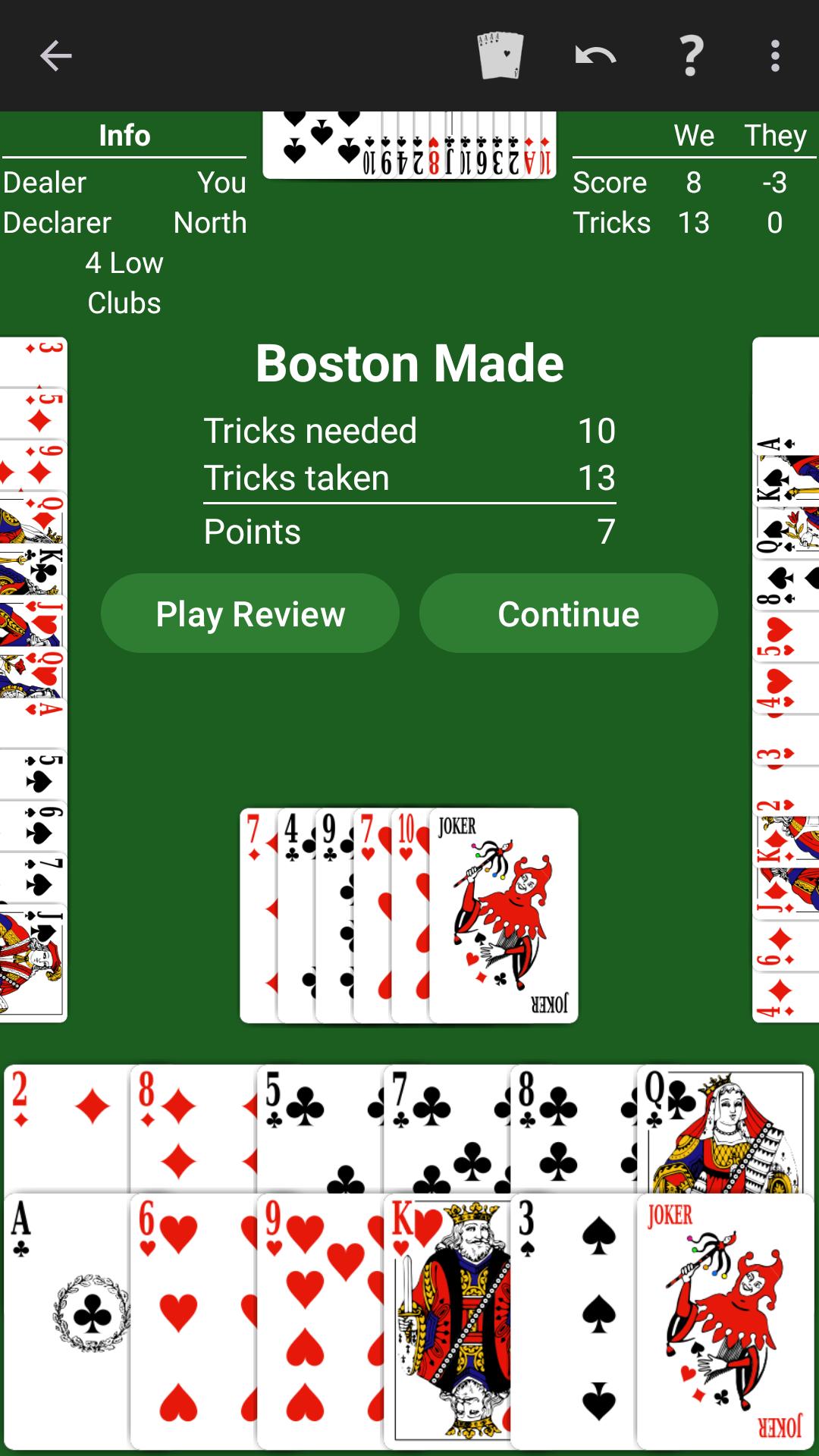Go back with the arrow icon
The height and width of the screenshot is (1456, 819).
(55, 55)
